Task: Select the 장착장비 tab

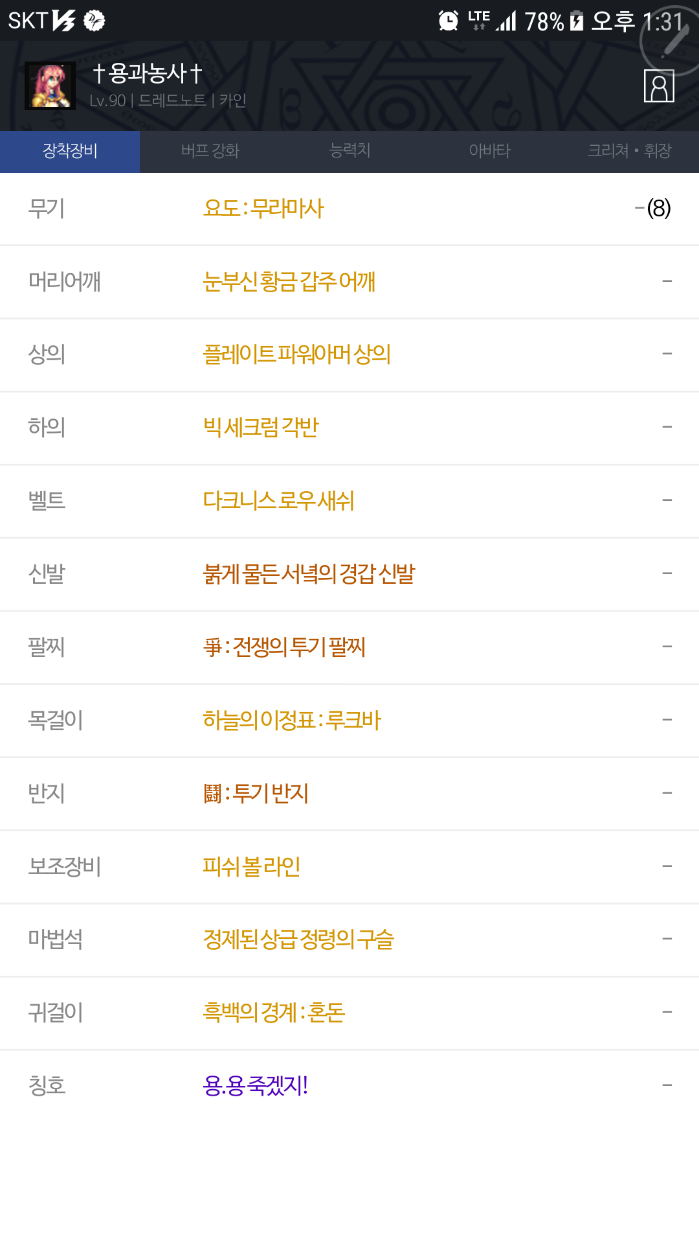Action: coord(70,151)
